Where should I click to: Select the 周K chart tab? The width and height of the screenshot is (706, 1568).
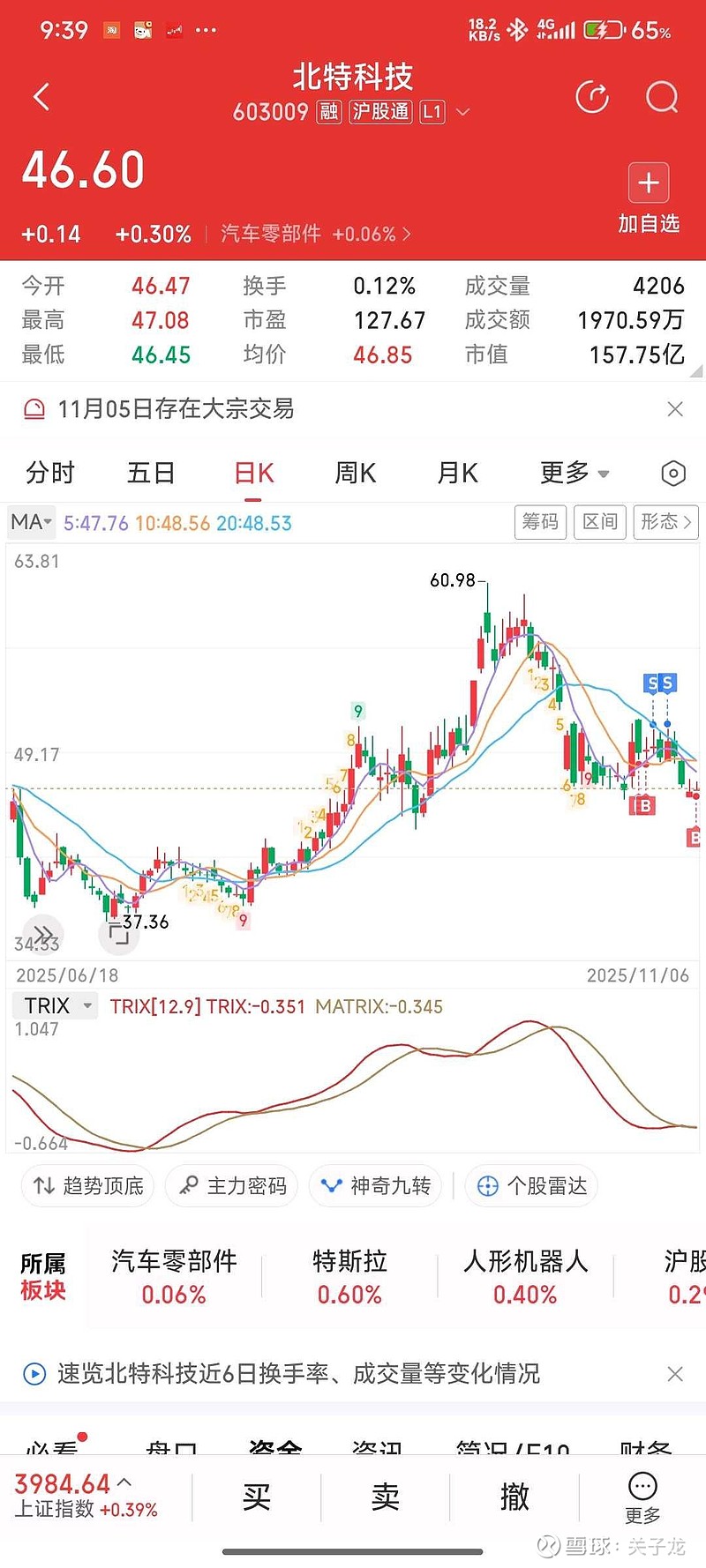click(355, 474)
